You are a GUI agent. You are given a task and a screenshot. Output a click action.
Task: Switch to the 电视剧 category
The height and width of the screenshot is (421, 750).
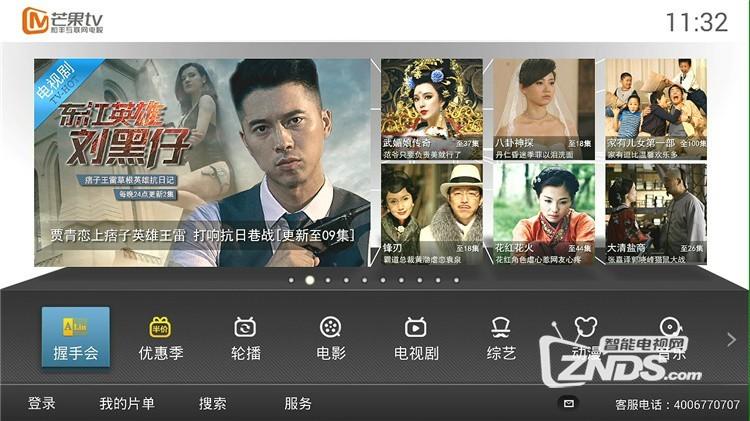point(416,338)
